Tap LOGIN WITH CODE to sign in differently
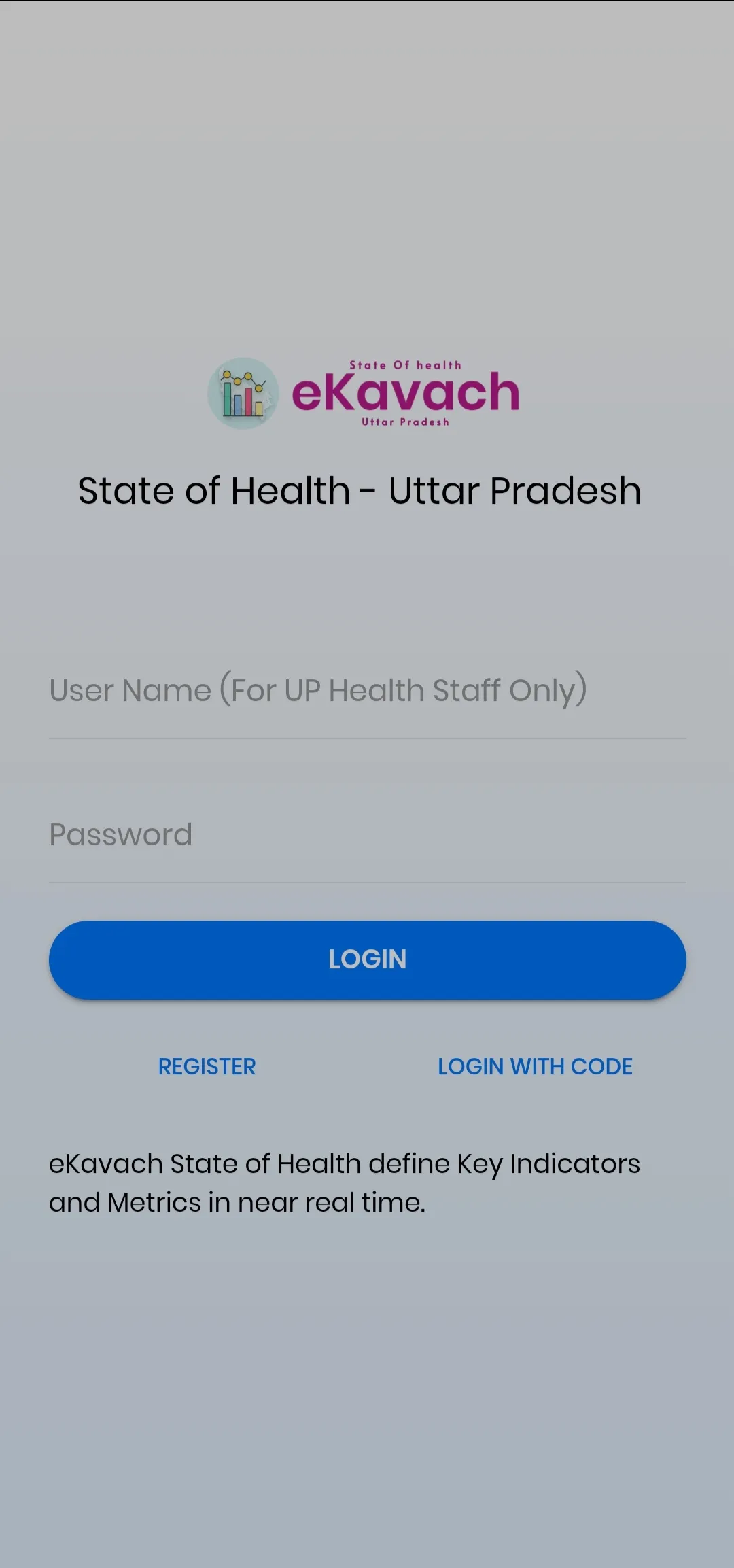Viewport: 734px width, 1568px height. pos(536,1066)
